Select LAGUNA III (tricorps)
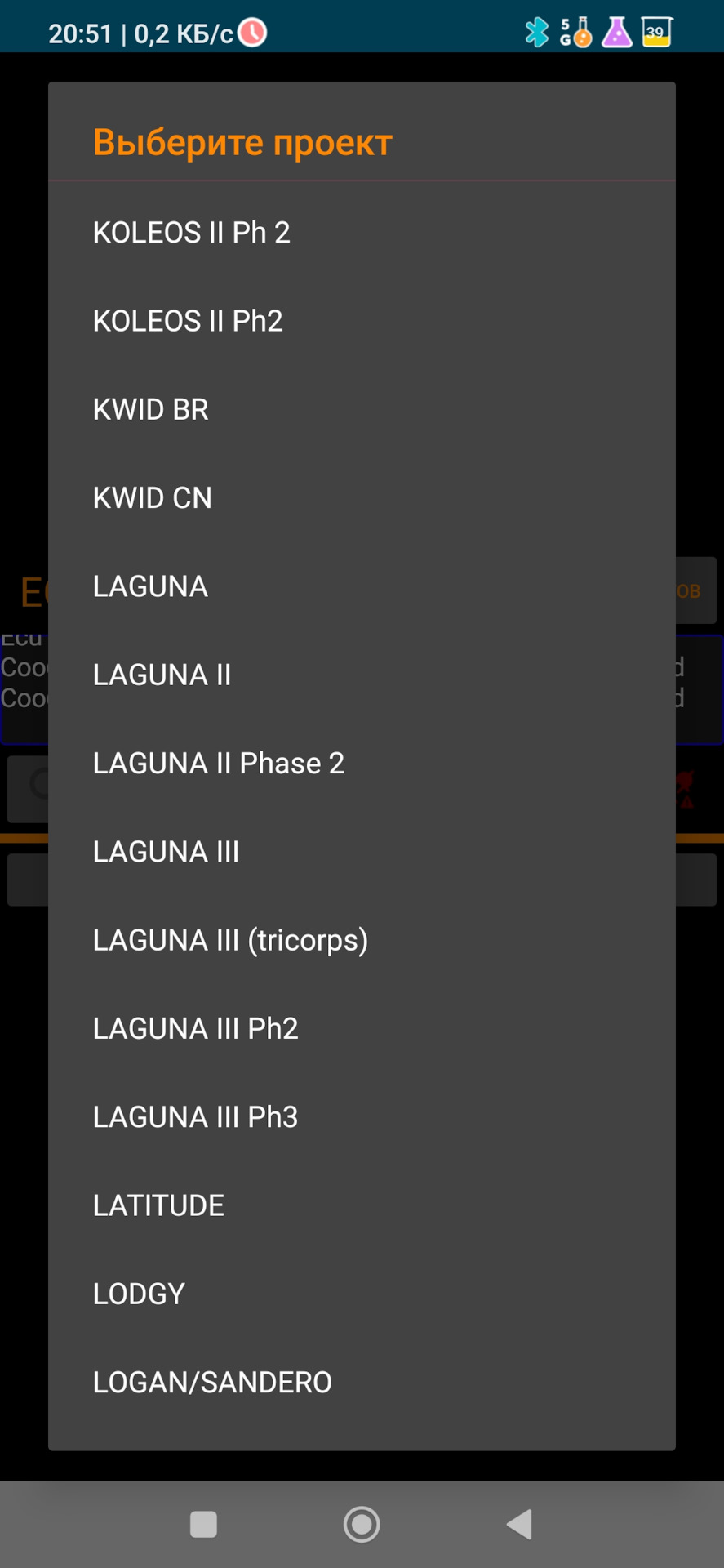The width and height of the screenshot is (724, 1568). [x=231, y=940]
